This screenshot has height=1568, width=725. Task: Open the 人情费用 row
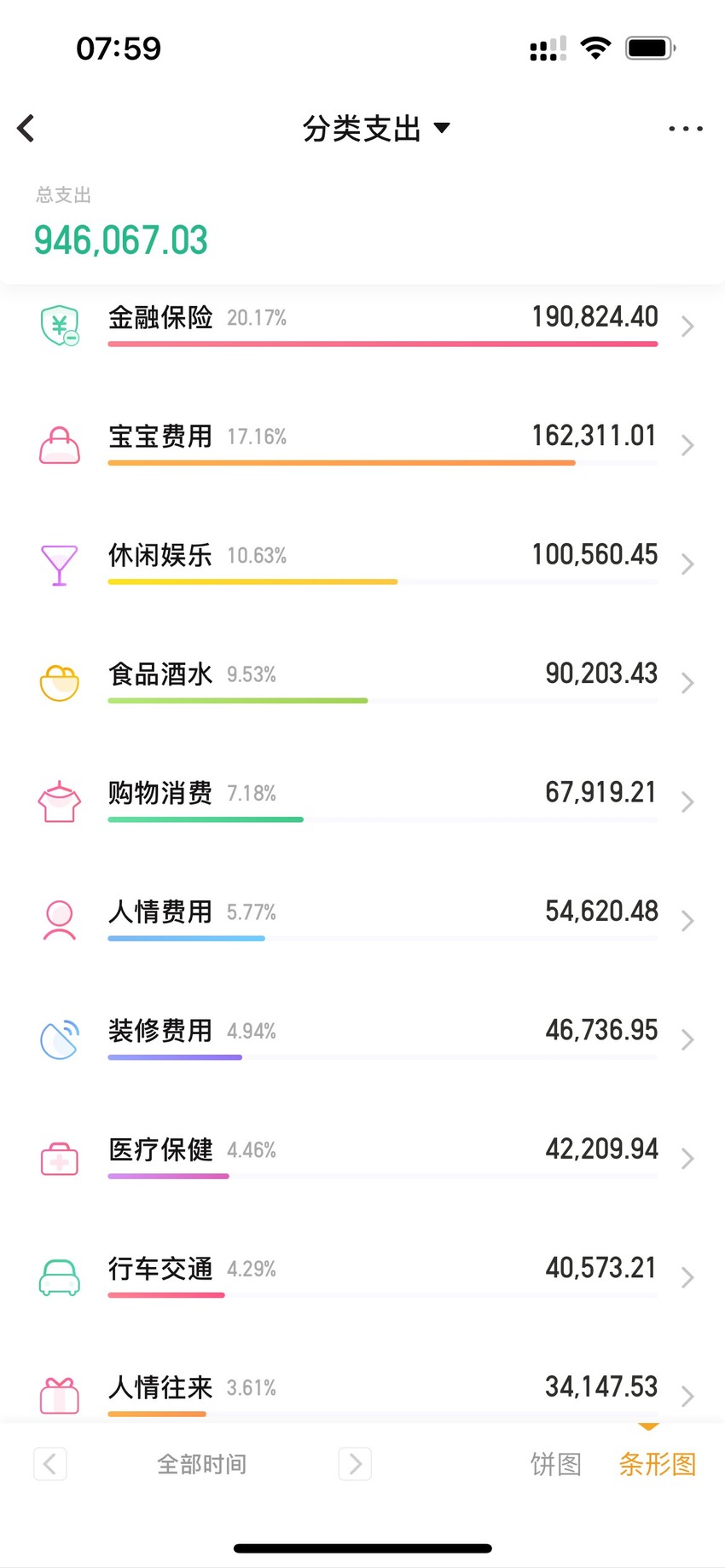pos(362,921)
